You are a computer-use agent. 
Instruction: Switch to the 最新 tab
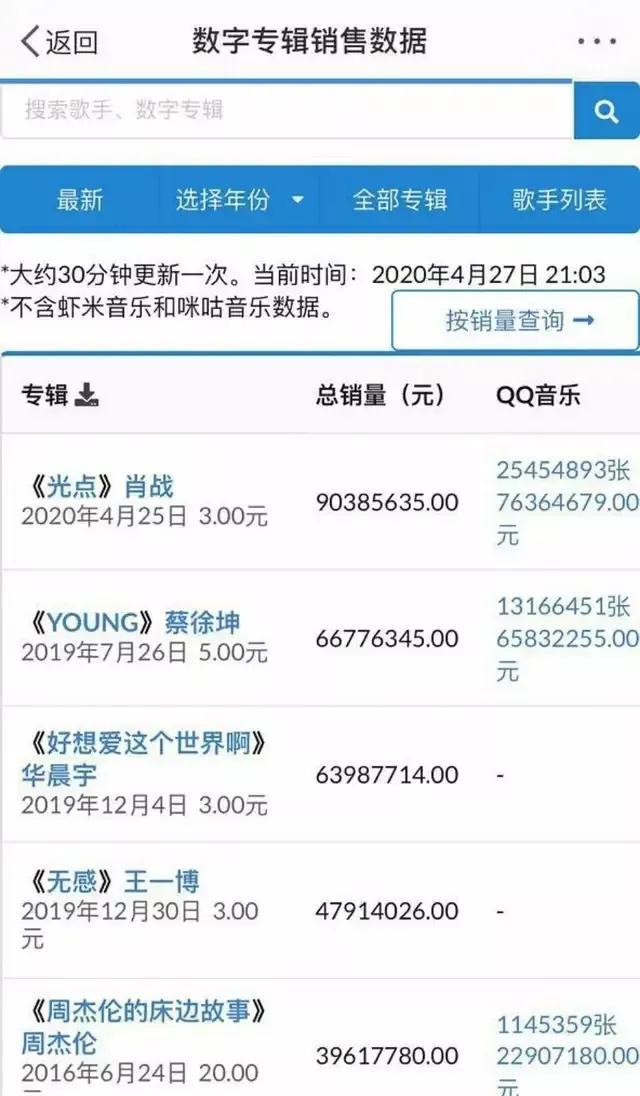[80, 200]
